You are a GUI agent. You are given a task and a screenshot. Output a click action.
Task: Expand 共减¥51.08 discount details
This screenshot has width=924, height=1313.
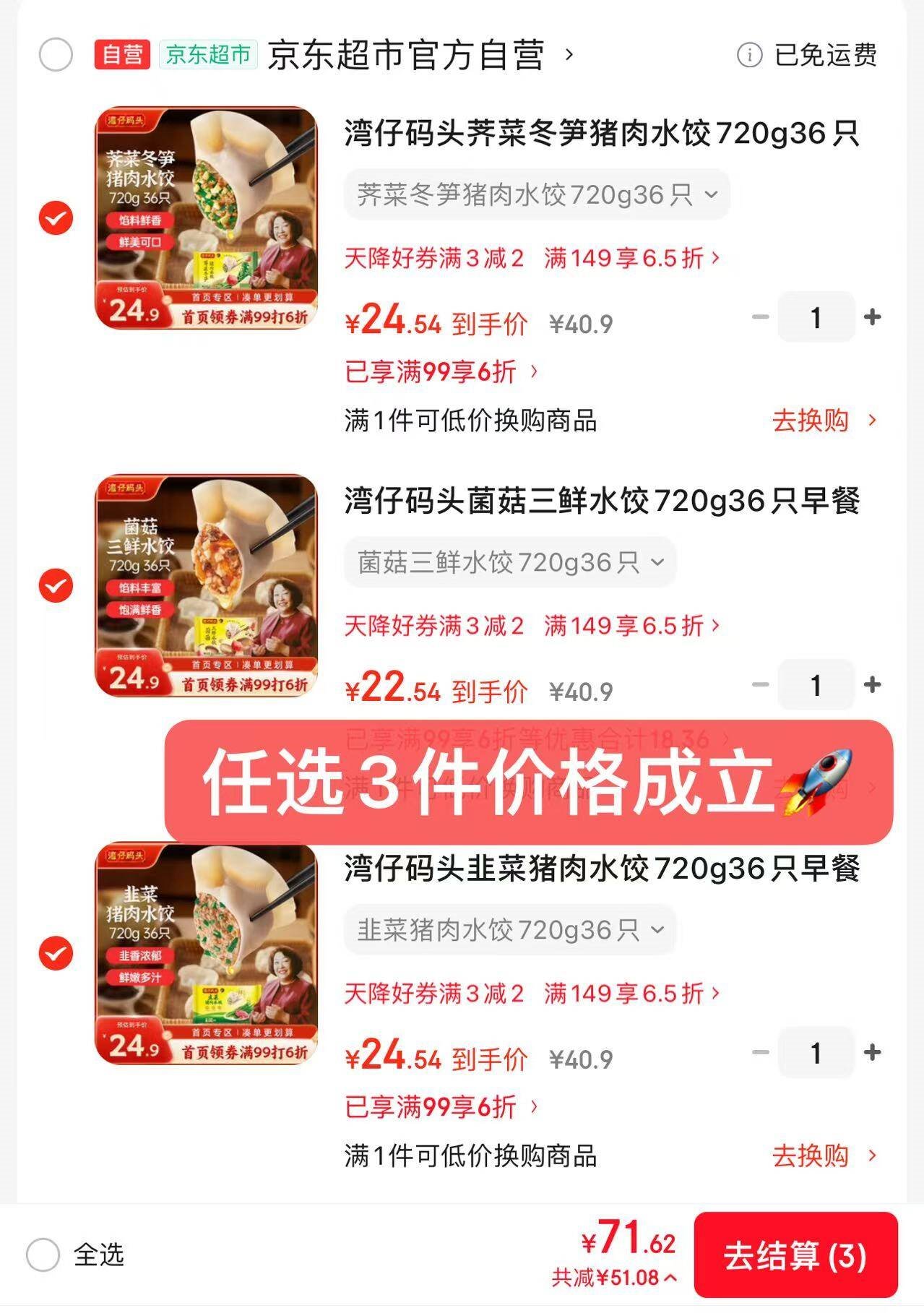(x=614, y=1278)
